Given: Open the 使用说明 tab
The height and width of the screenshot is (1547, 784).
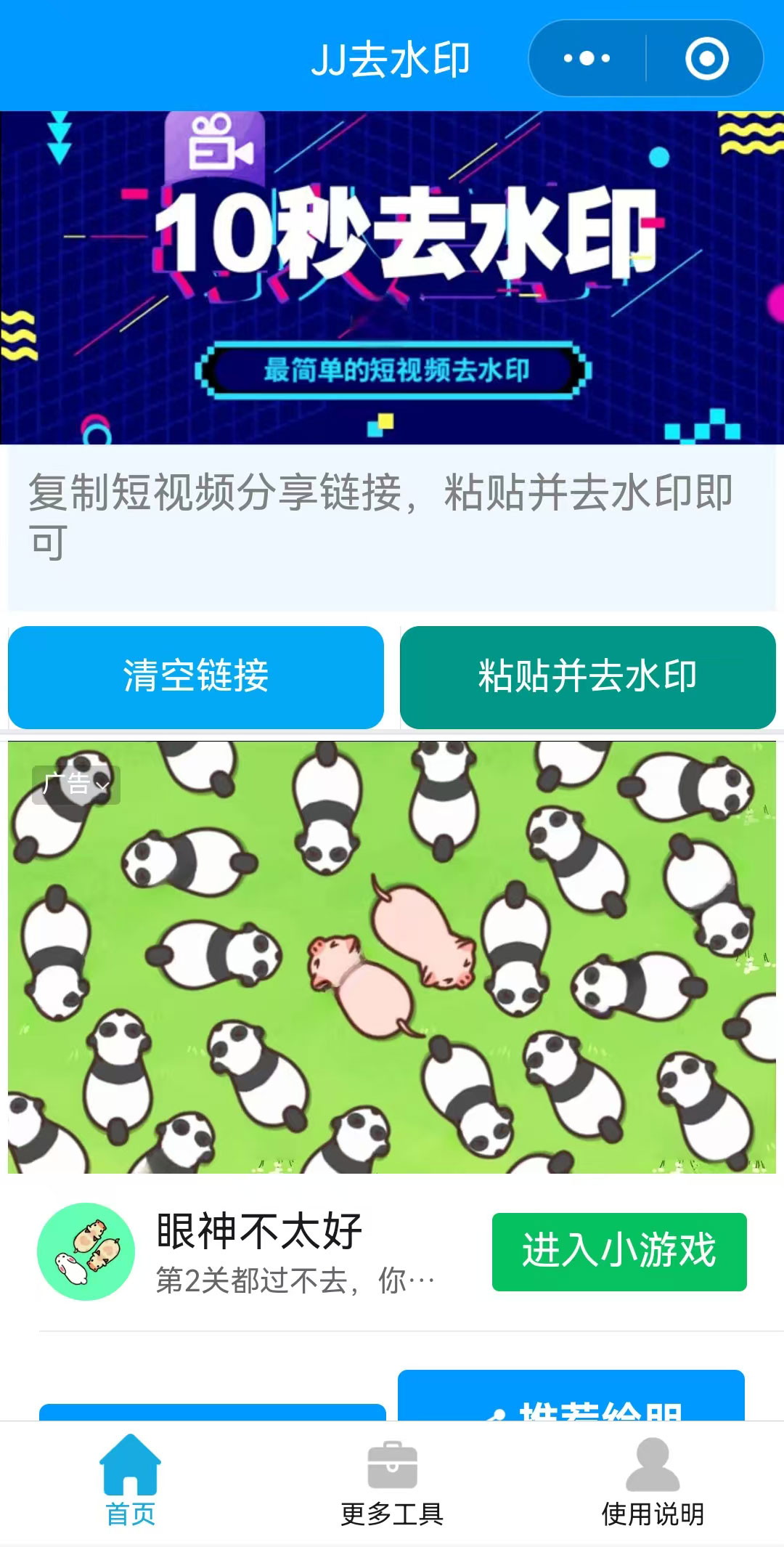Looking at the screenshot, I should pos(653,1482).
